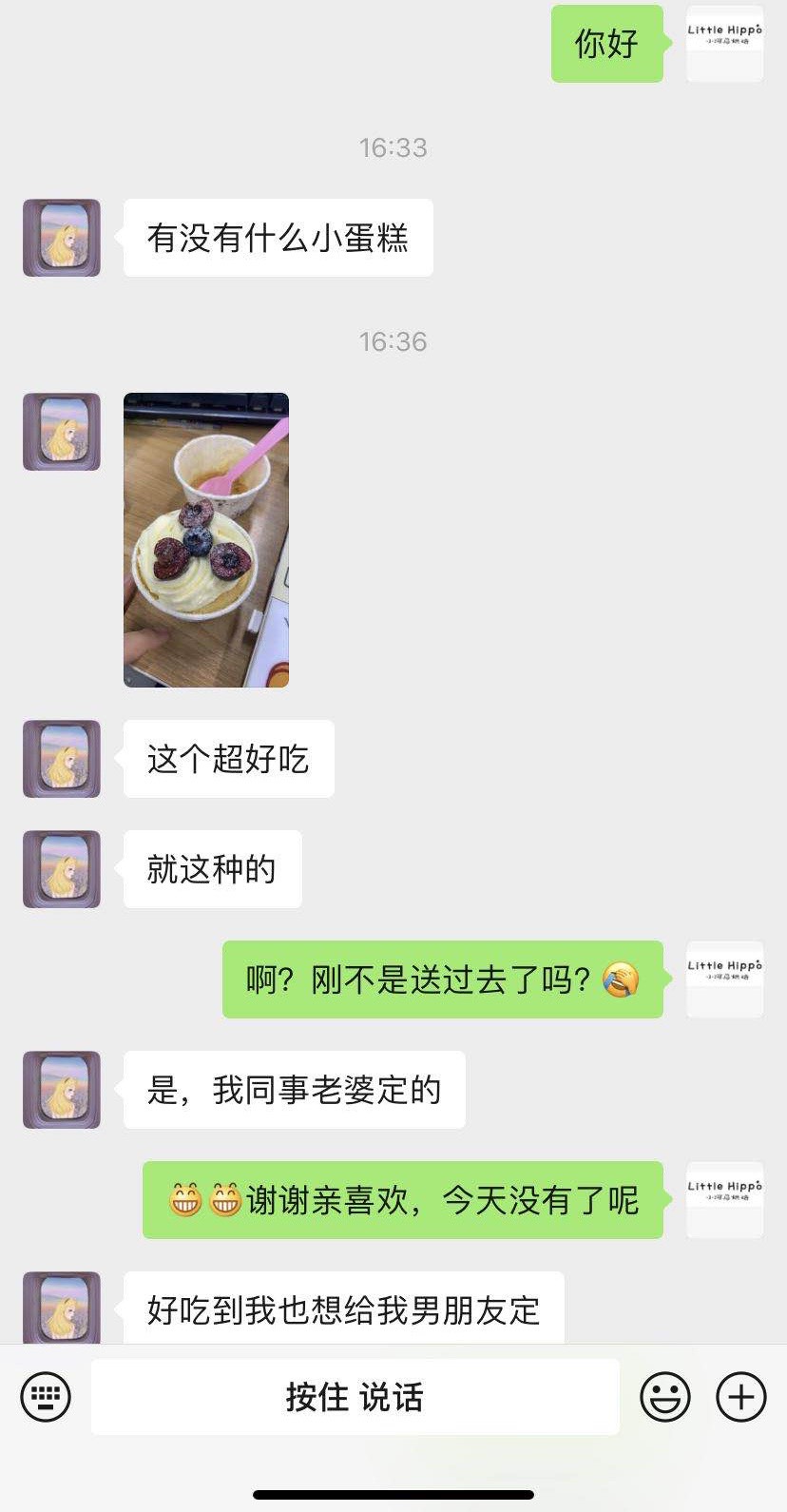Open contact avatar beside 有没有什么小蛋糕
This screenshot has height=1512, width=787.
(62, 238)
